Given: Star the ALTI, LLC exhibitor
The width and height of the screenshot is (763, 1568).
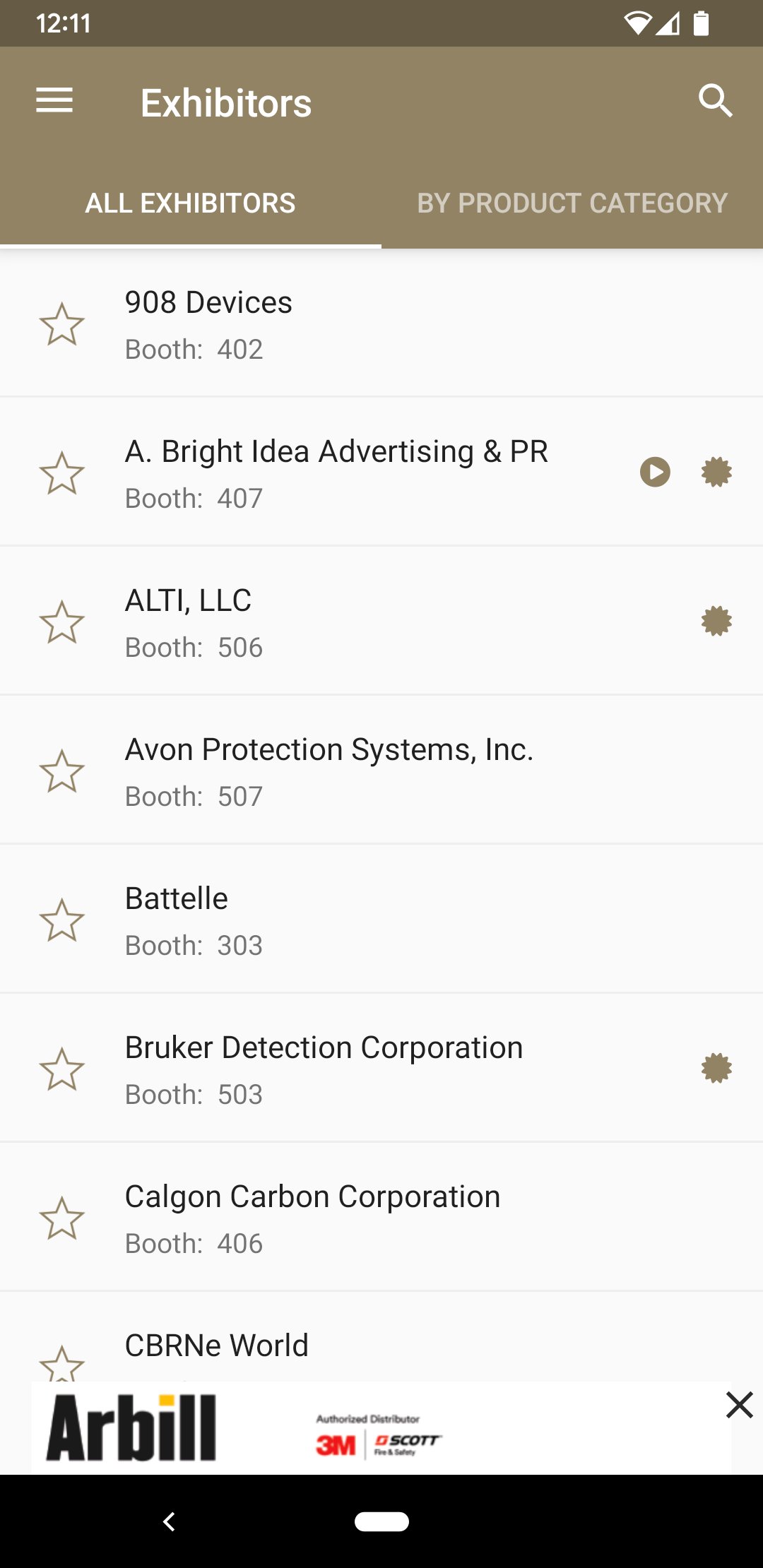Looking at the screenshot, I should [x=62, y=622].
